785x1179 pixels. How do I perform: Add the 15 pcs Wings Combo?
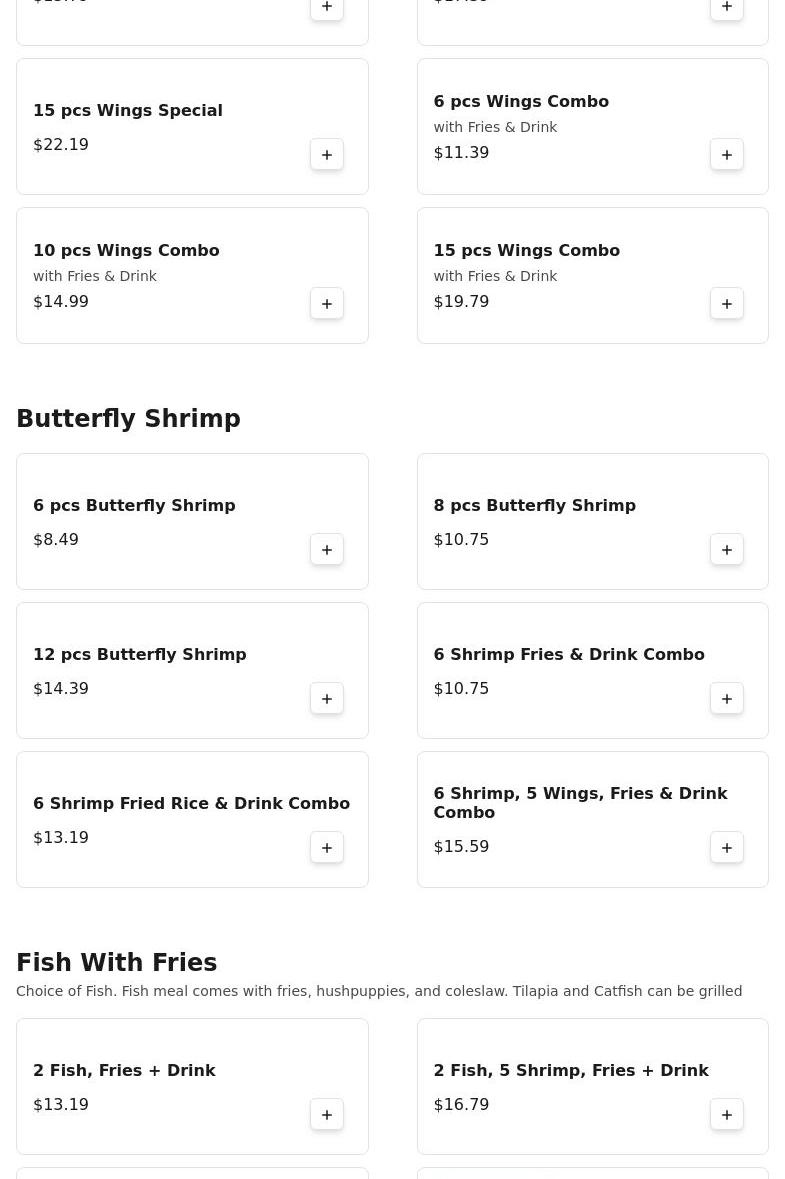click(x=727, y=304)
